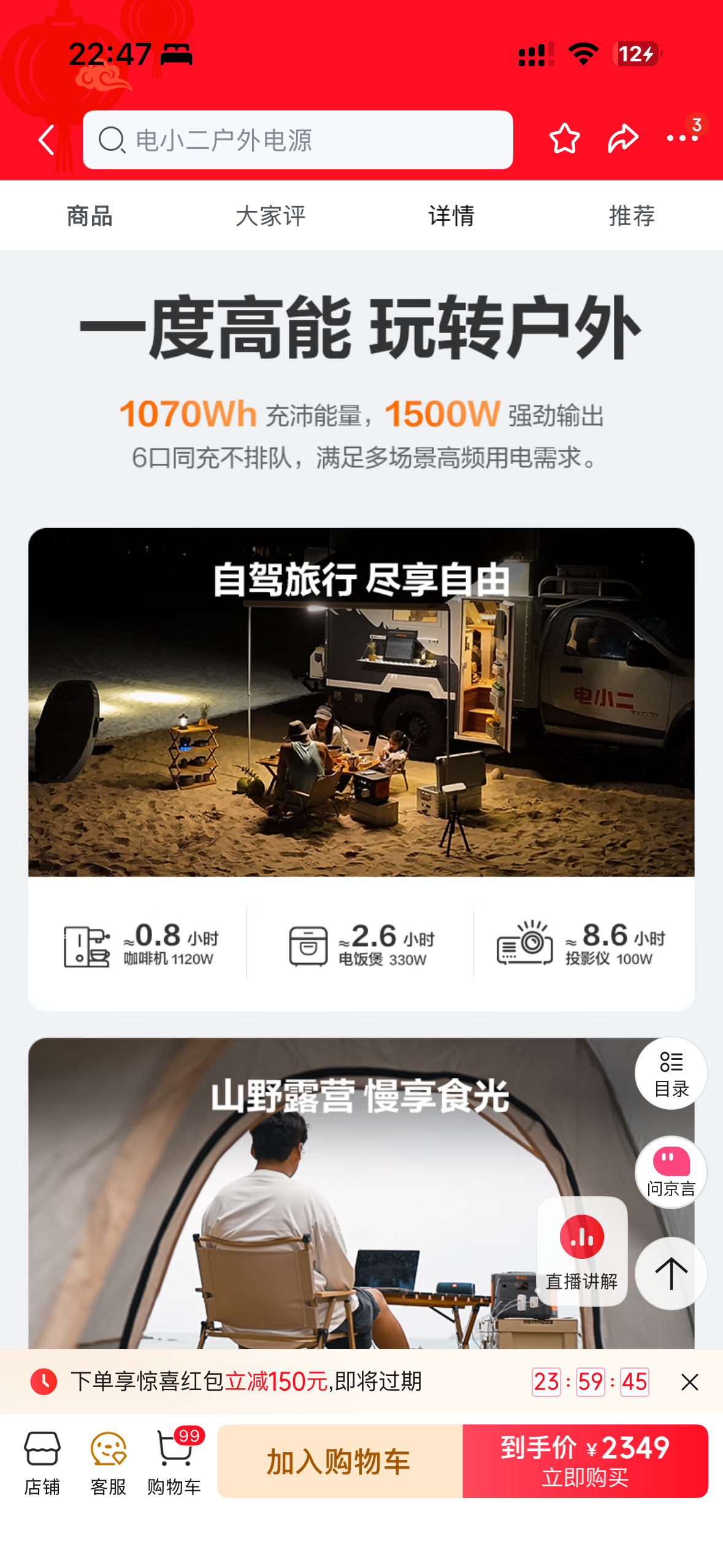Image resolution: width=723 pixels, height=1568 pixels.
Task: Select the 详情 tab
Action: click(x=451, y=216)
